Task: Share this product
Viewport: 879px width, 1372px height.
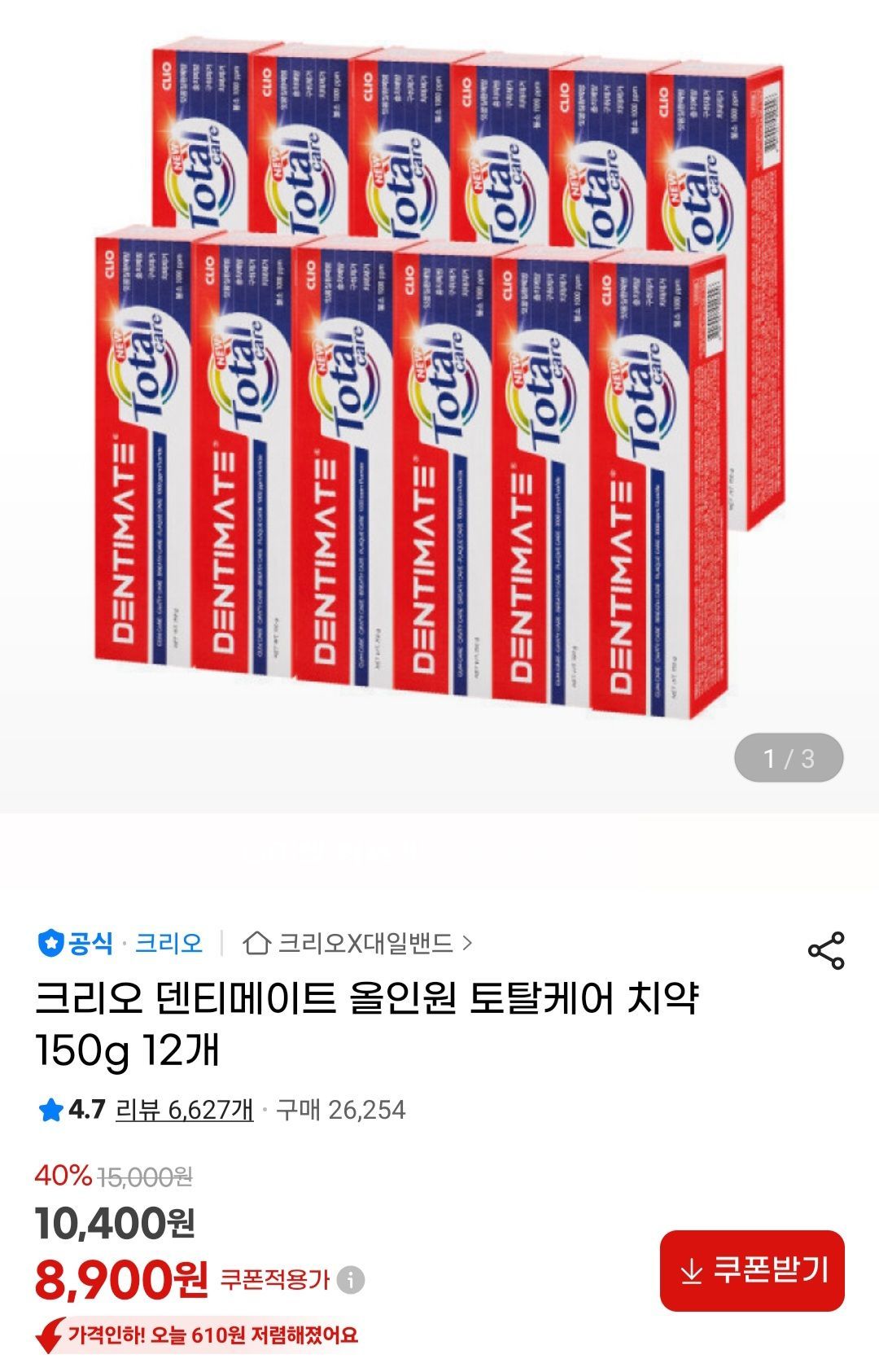Action: [825, 950]
